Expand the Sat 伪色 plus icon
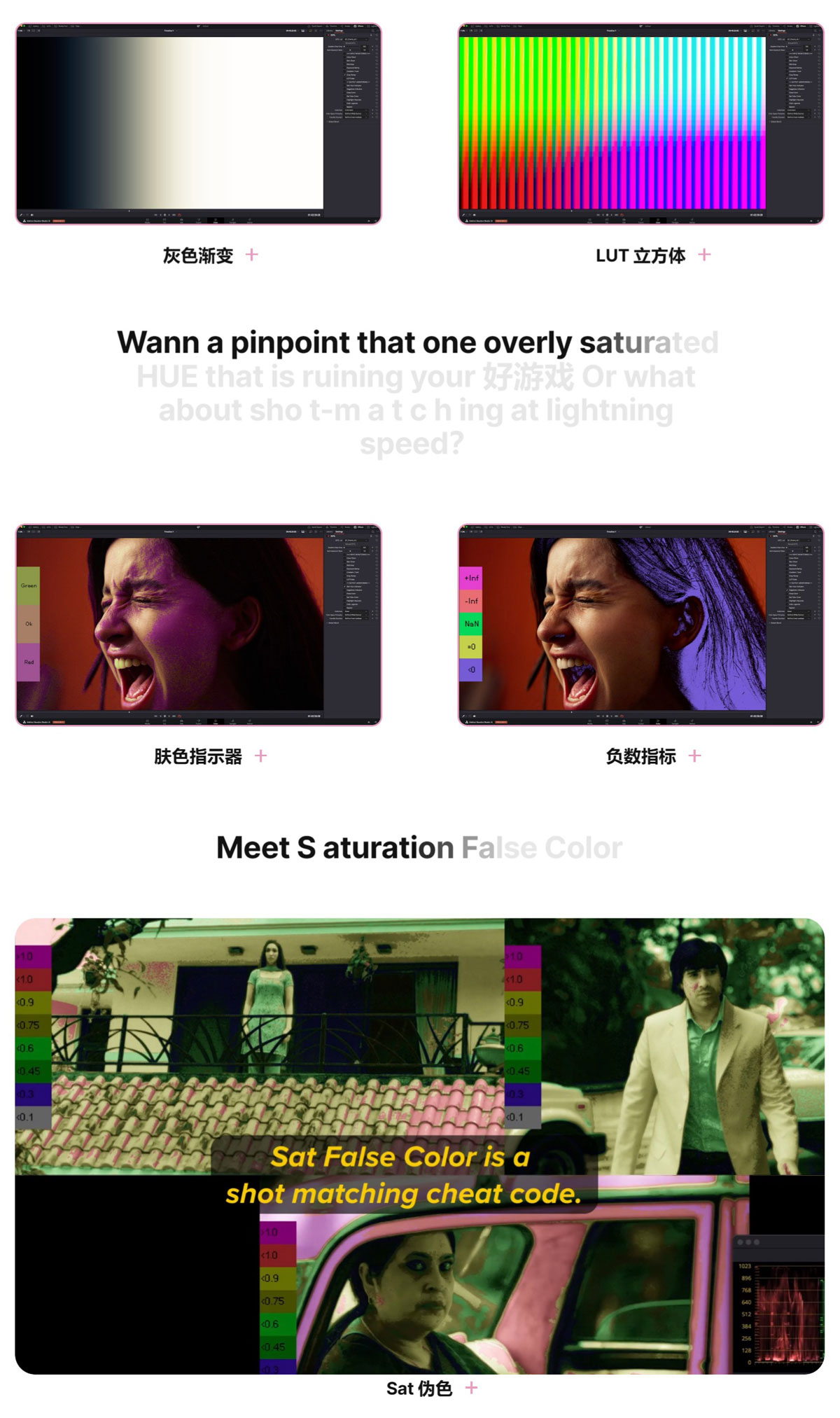The width and height of the screenshot is (840, 1418). pyautogui.click(x=472, y=1387)
